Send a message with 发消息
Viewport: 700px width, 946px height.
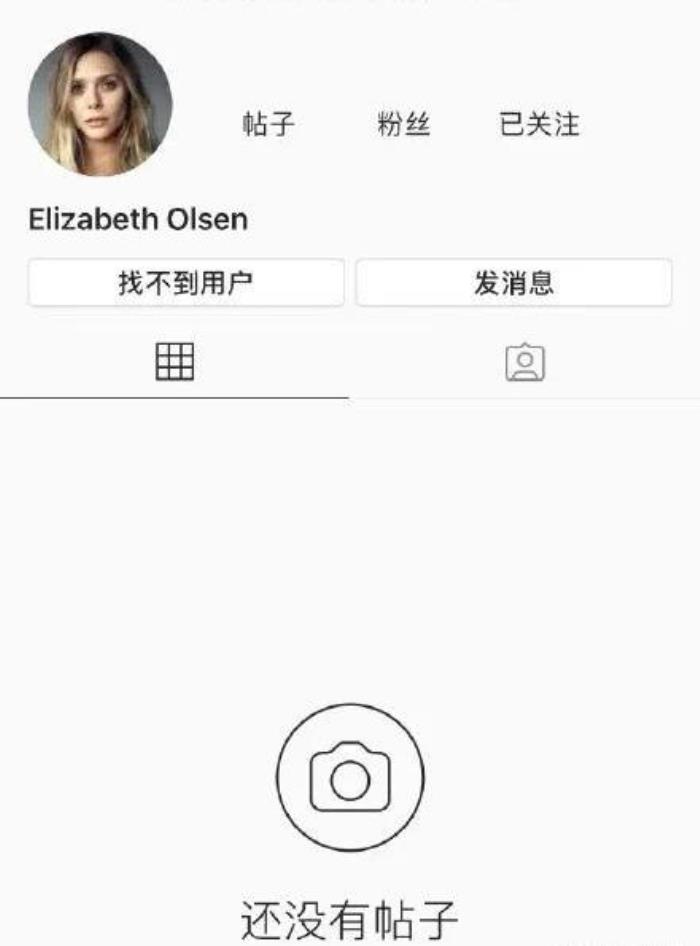514,283
